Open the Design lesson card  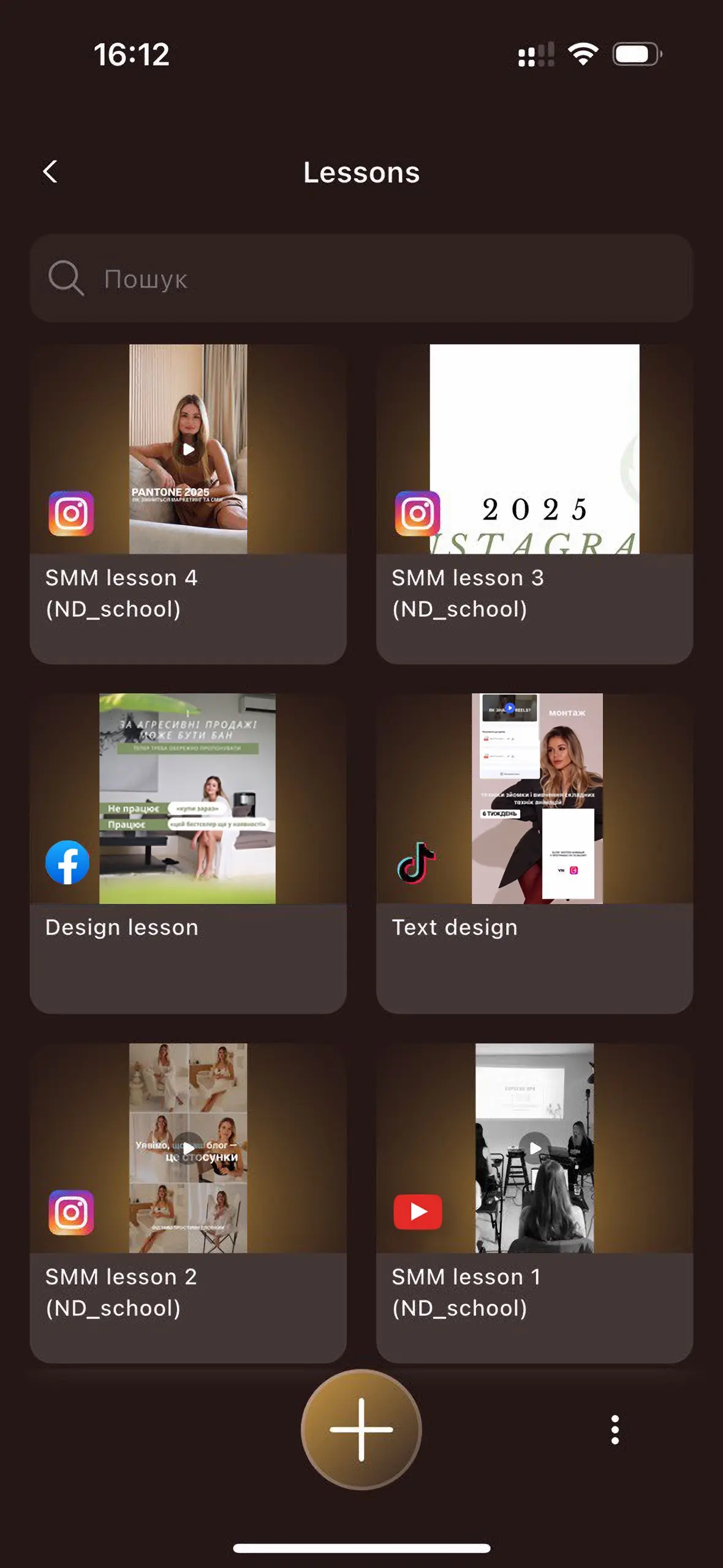click(x=188, y=853)
